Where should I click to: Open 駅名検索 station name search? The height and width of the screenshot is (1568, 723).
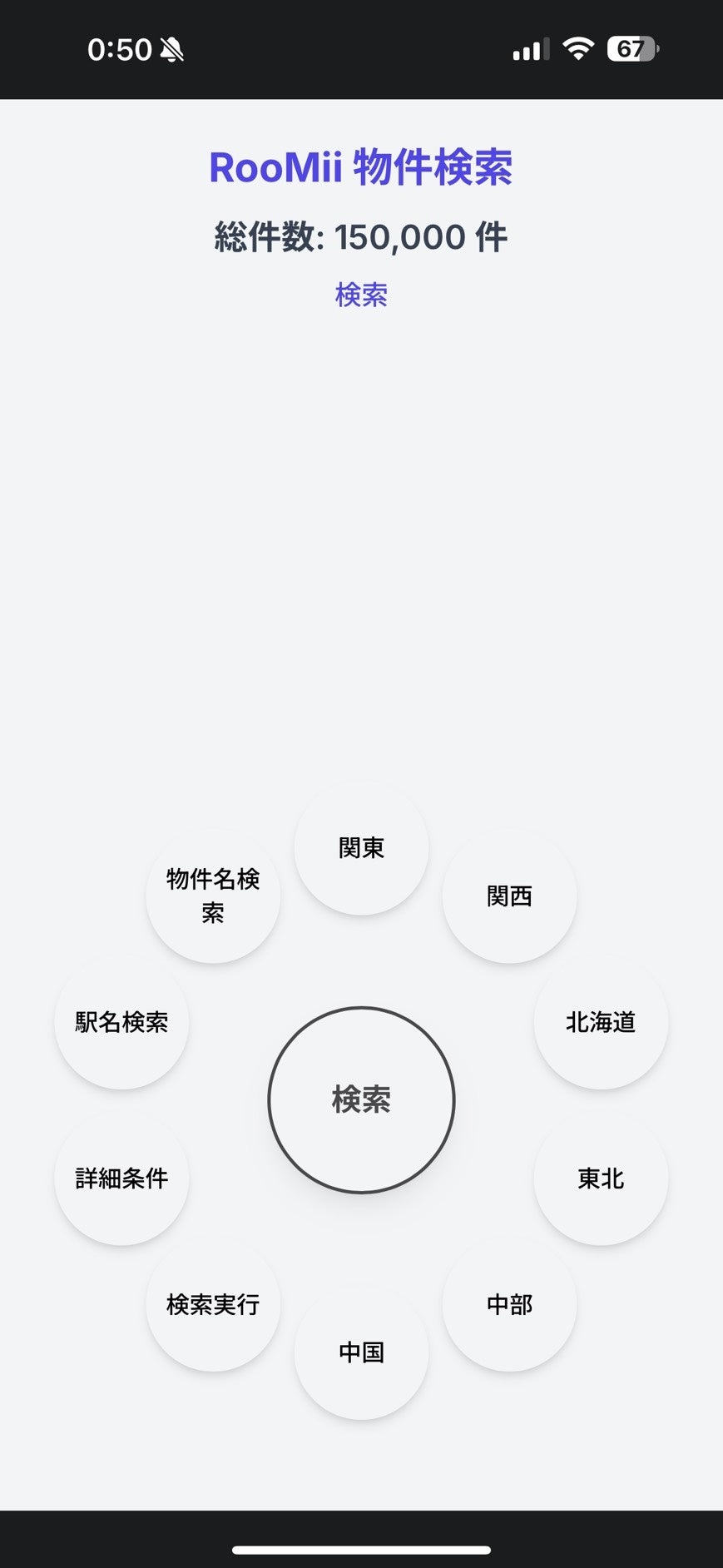coord(121,1022)
